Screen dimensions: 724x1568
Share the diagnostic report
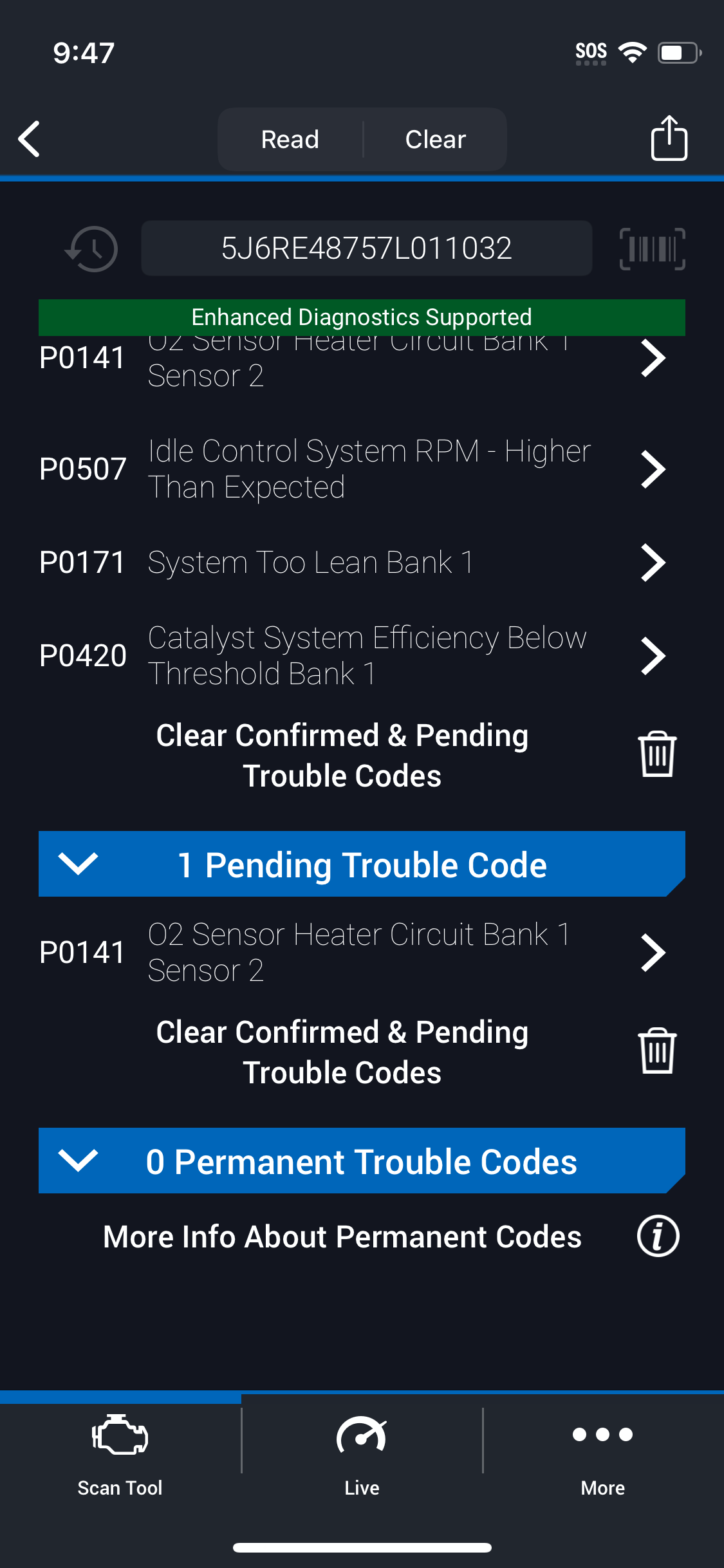coord(669,138)
